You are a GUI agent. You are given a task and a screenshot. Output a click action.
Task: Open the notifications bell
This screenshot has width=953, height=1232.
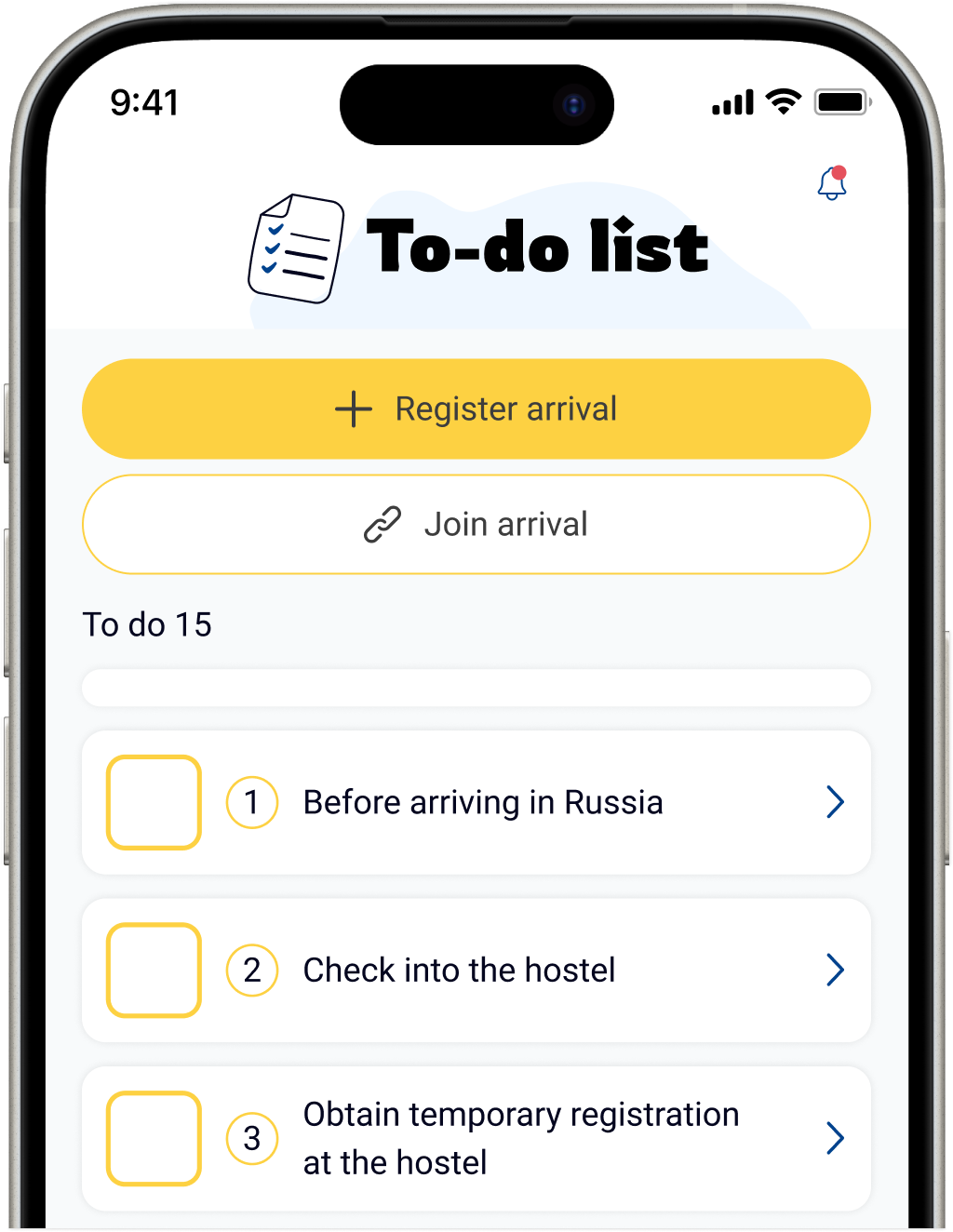click(x=832, y=183)
